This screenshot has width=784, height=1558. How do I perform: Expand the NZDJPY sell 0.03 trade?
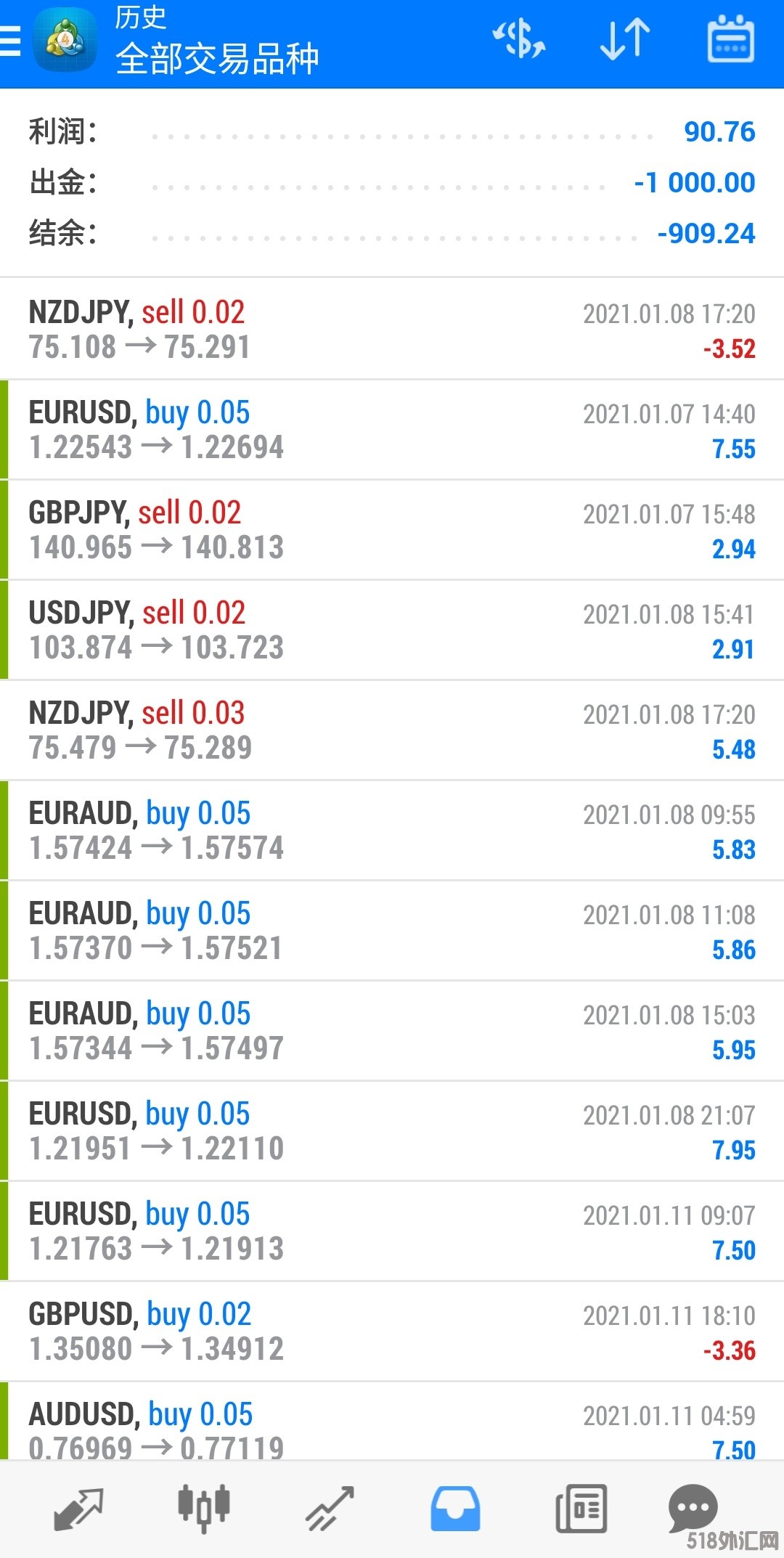click(x=392, y=730)
